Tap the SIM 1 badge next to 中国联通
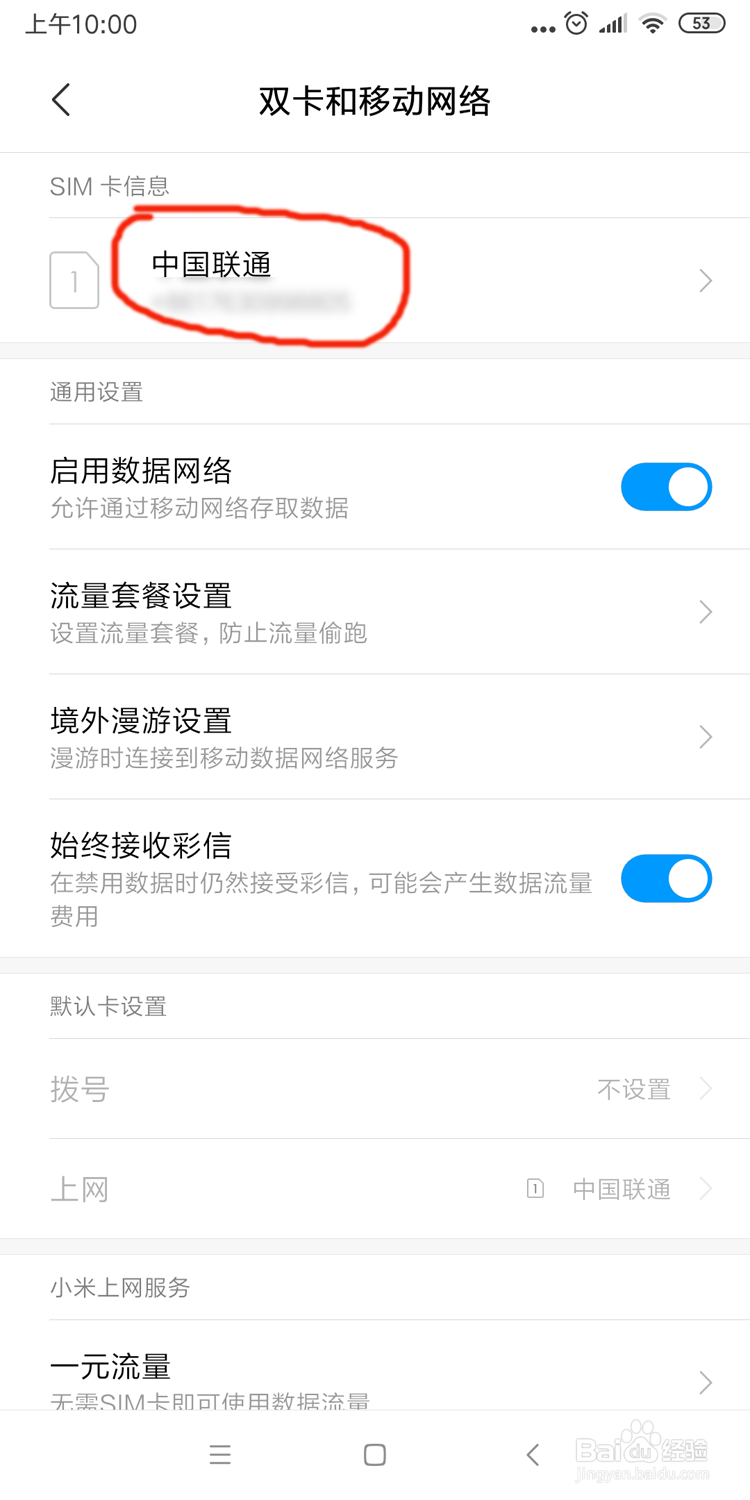 (535, 1188)
